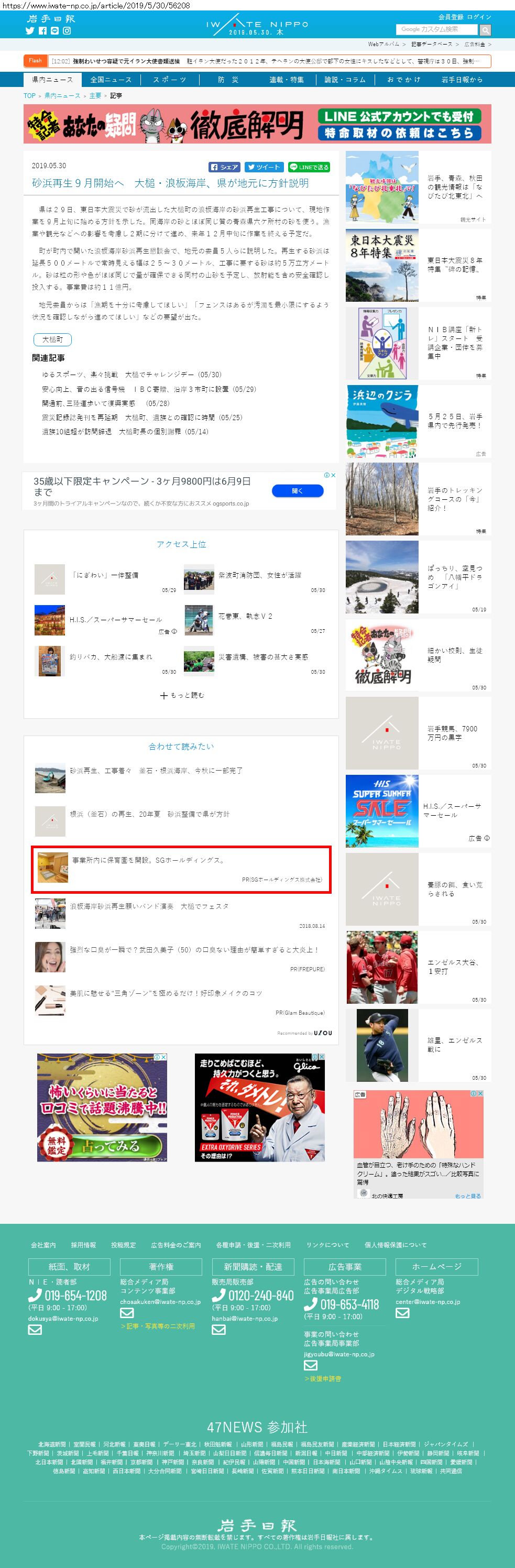Open the 東日本大震災８年特集 card

[418, 265]
